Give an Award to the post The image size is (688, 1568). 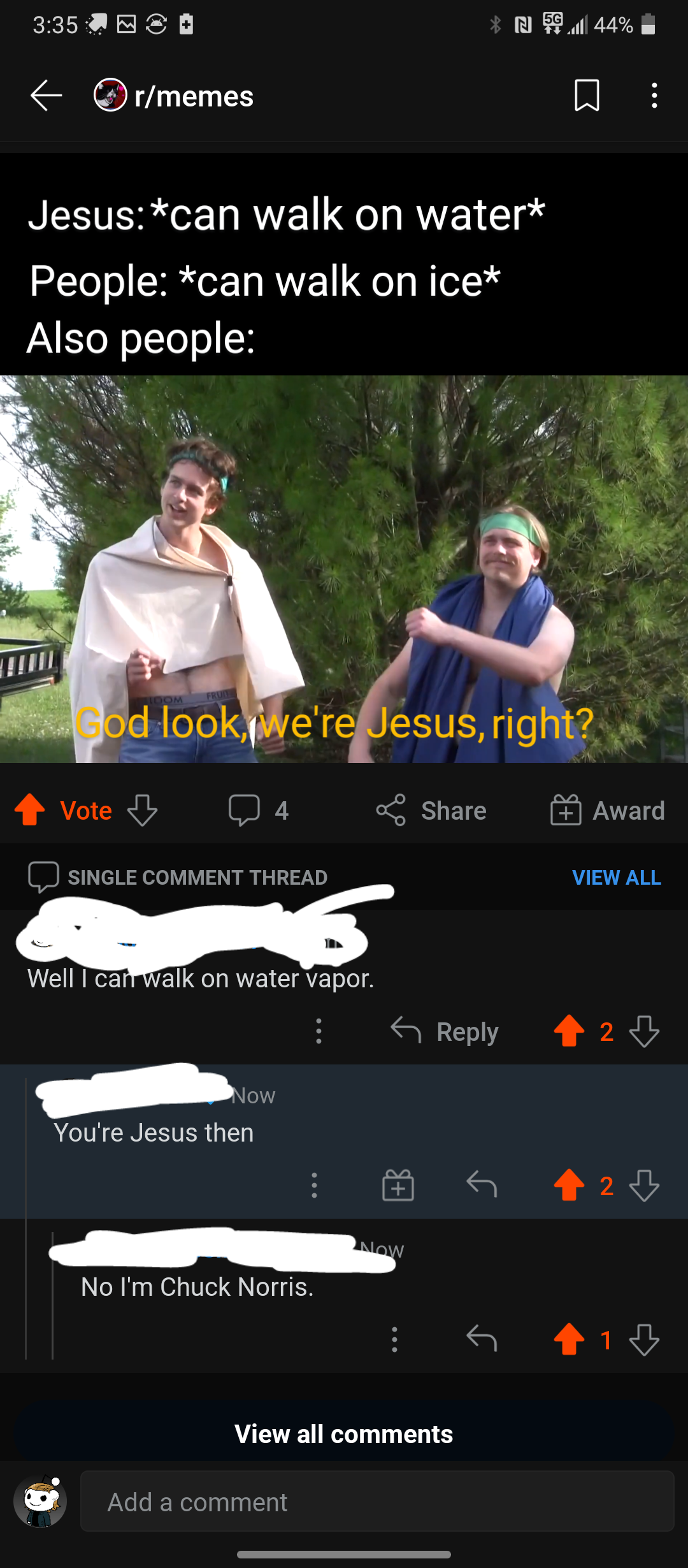pyautogui.click(x=608, y=810)
